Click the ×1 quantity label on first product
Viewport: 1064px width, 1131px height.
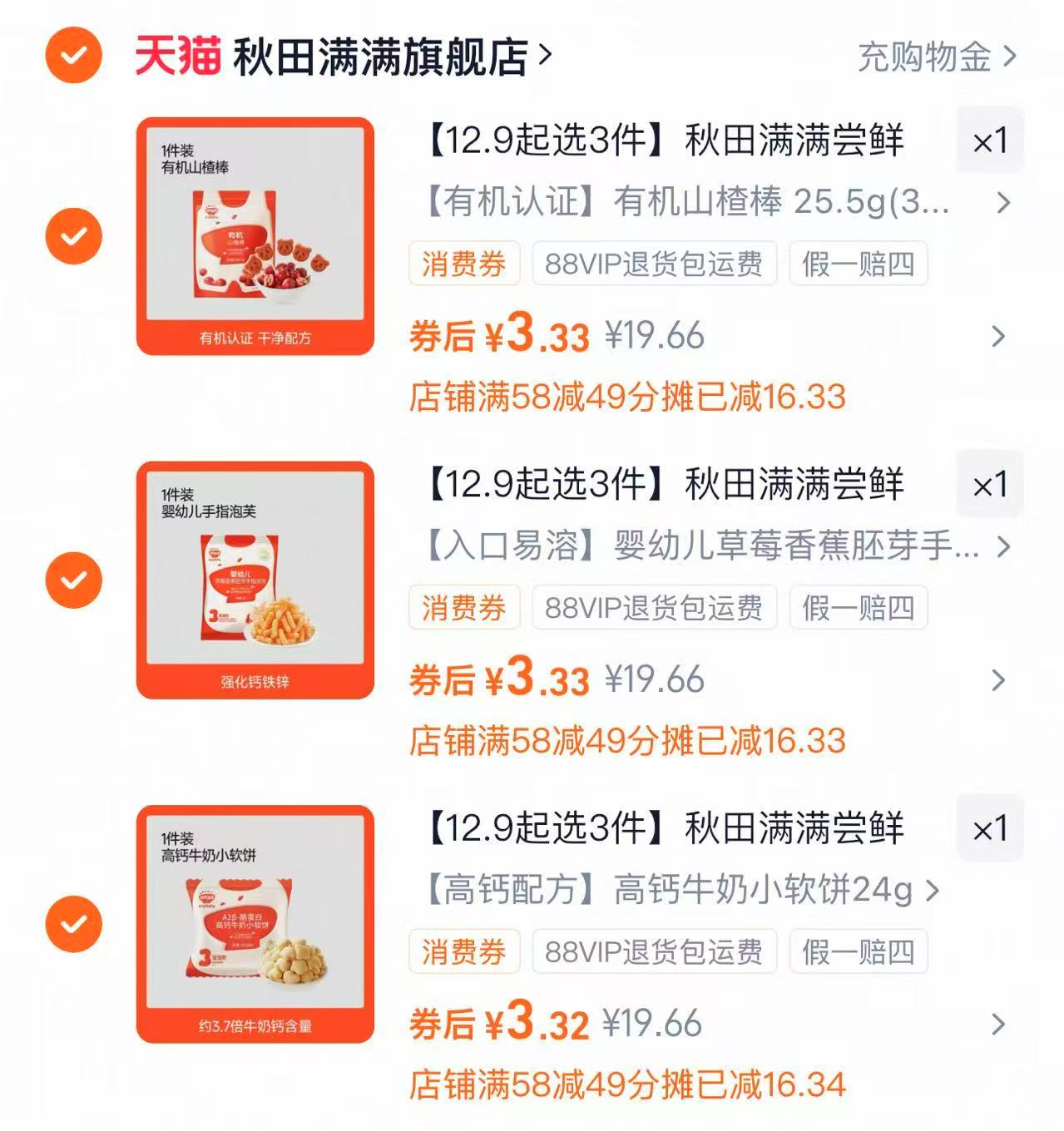point(990,140)
